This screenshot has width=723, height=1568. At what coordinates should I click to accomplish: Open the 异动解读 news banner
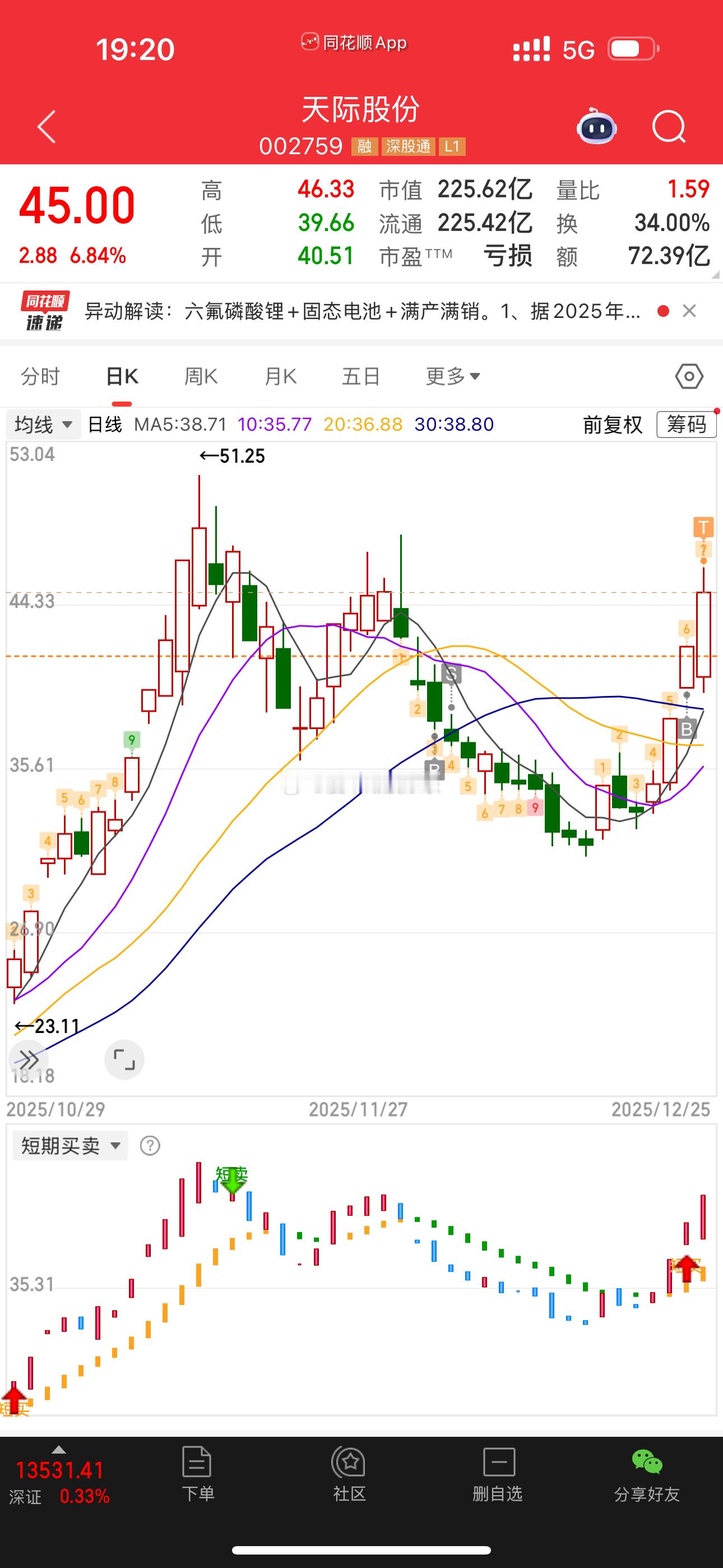point(361,312)
